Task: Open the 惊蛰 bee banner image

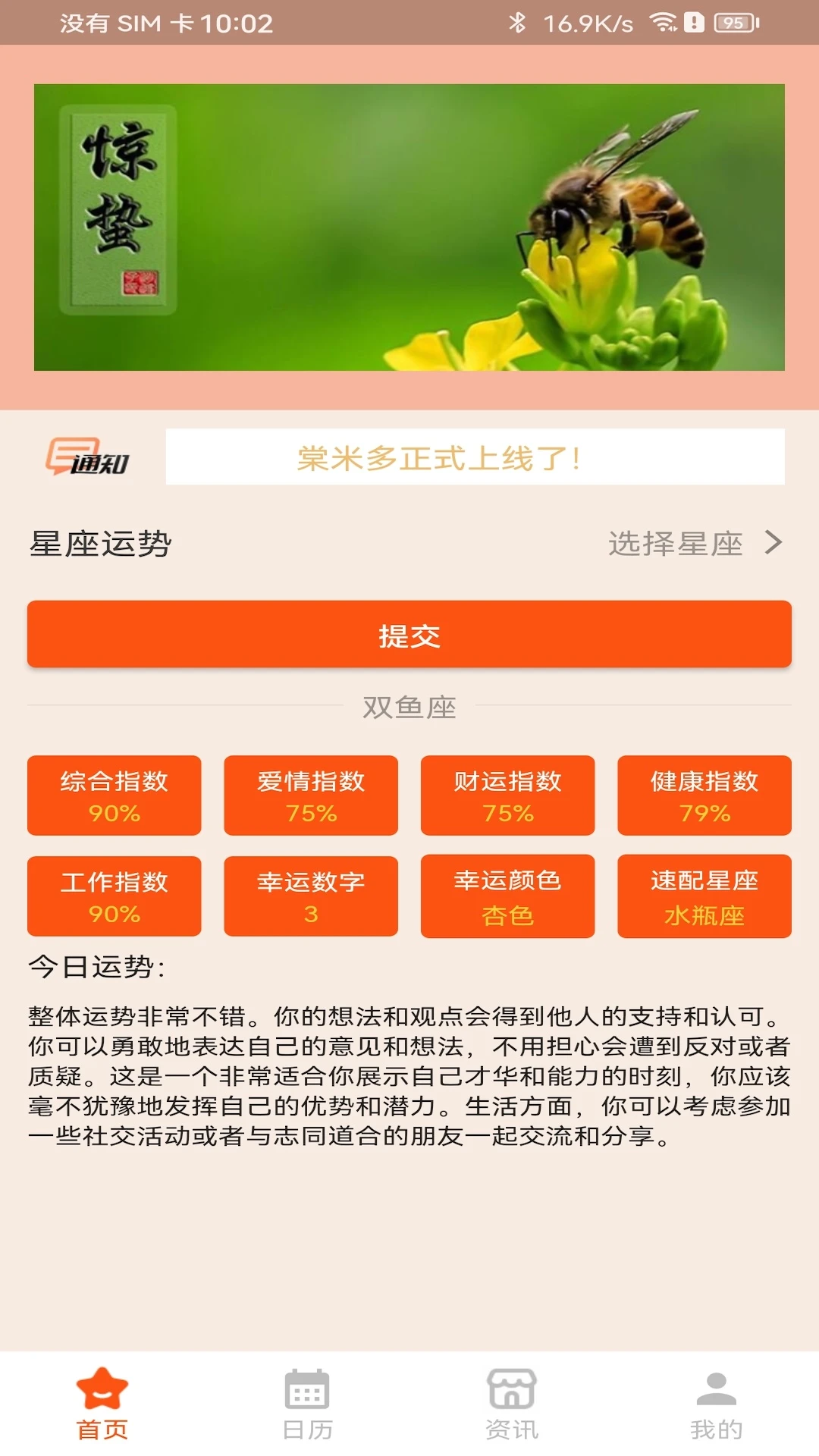Action: click(409, 225)
